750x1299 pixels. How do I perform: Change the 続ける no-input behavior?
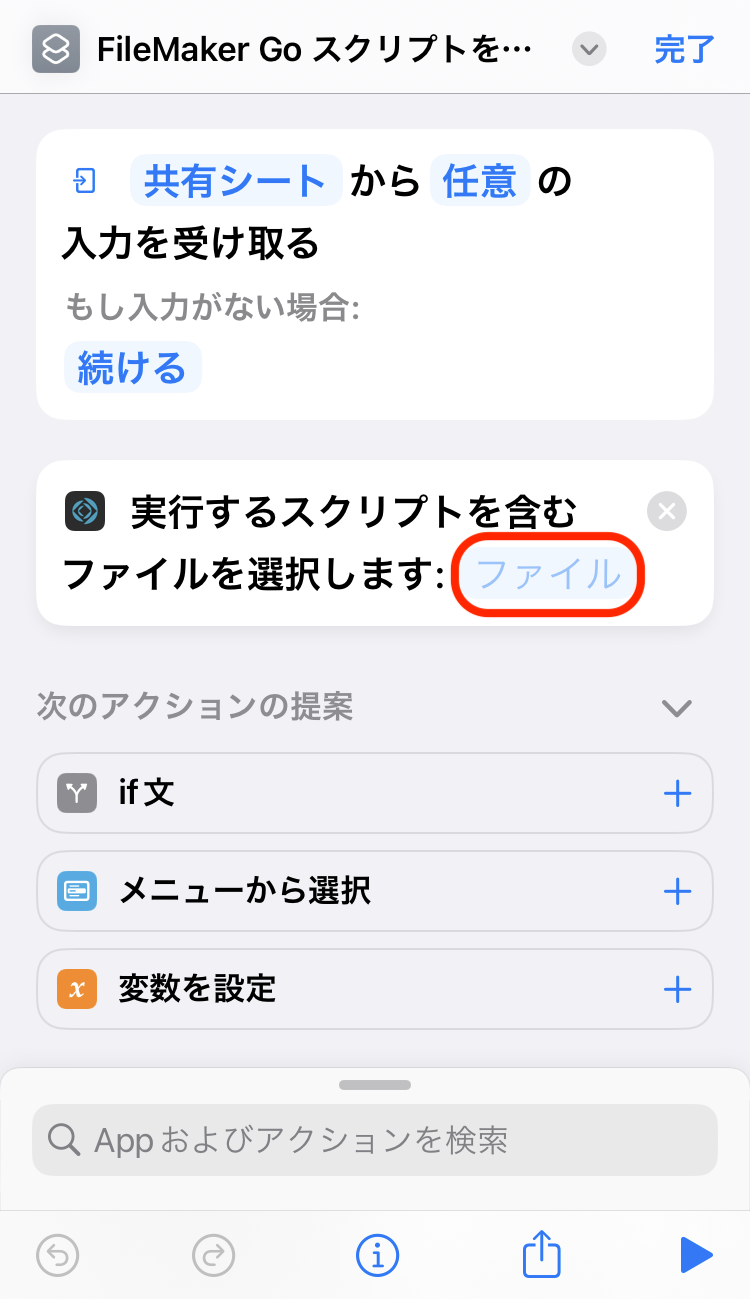click(132, 368)
